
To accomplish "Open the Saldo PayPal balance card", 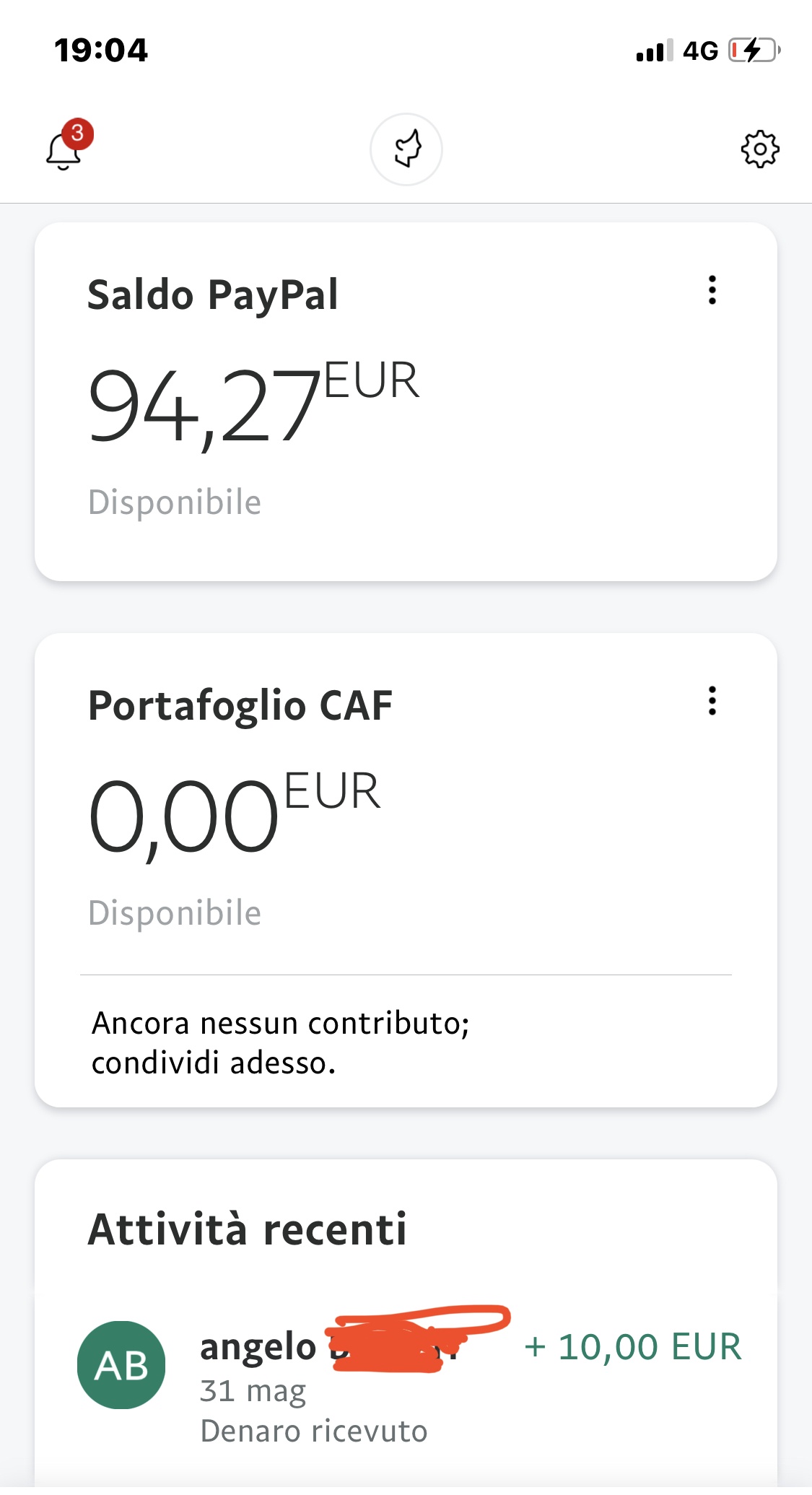I will pyautogui.click(x=406, y=401).
